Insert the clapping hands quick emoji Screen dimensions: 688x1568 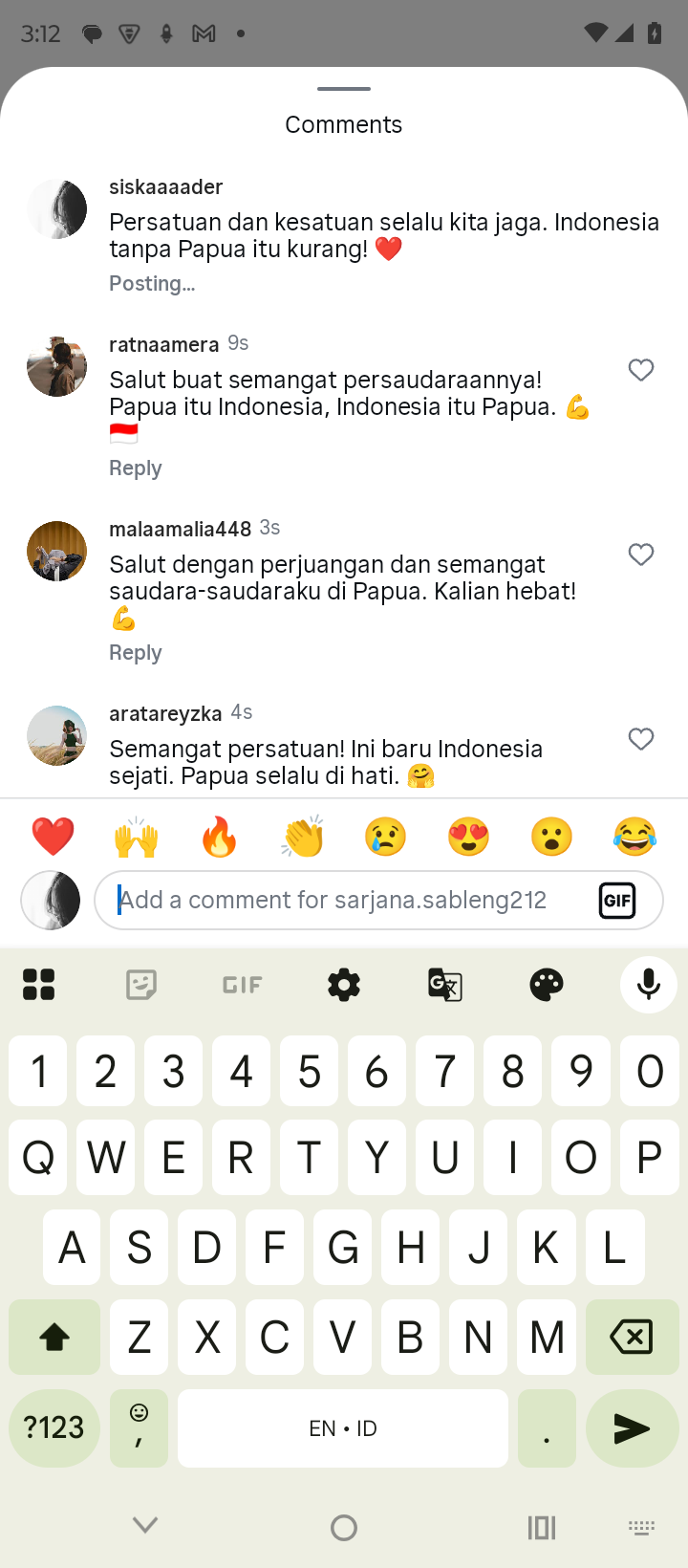pyautogui.click(x=303, y=838)
